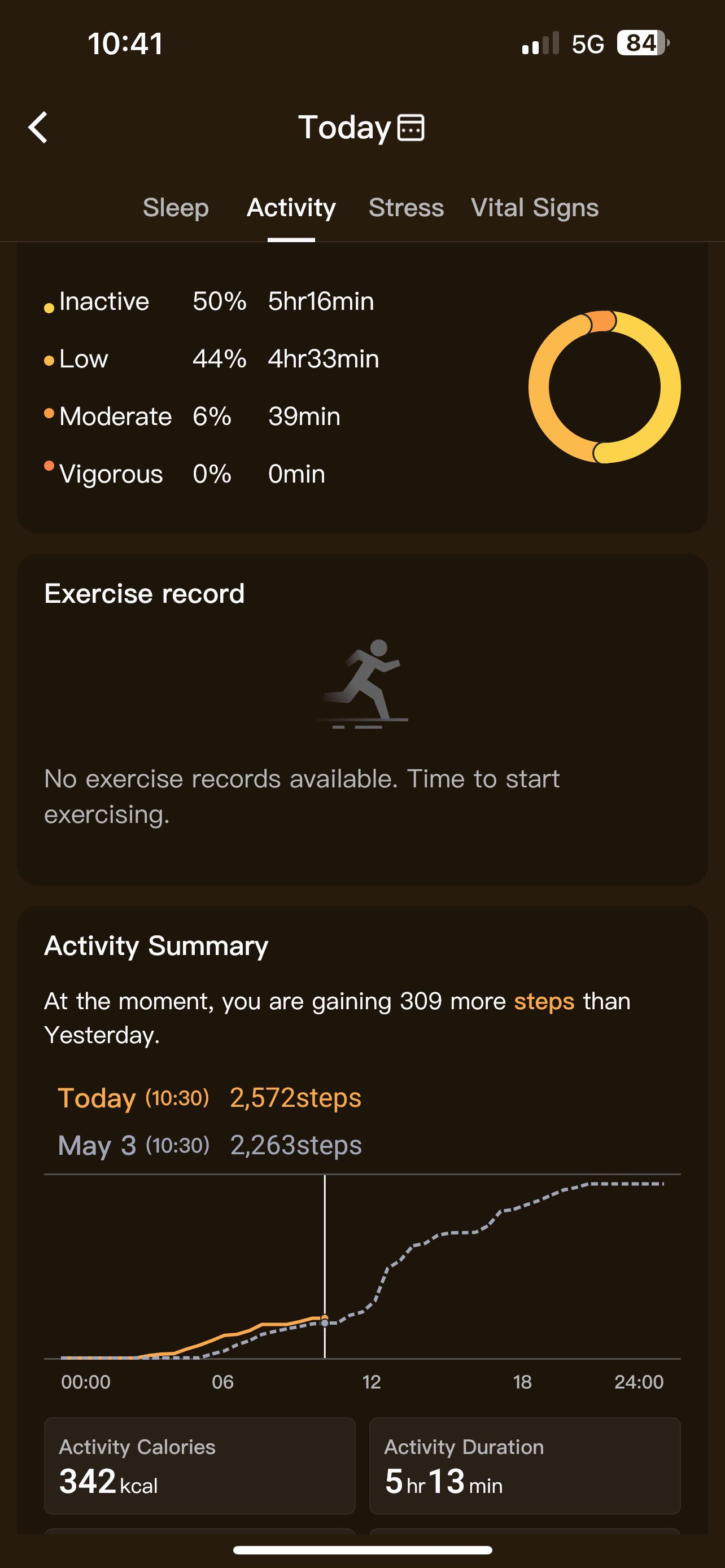Switch to the Sleep tab
The width and height of the screenshot is (725, 1568).
point(176,208)
